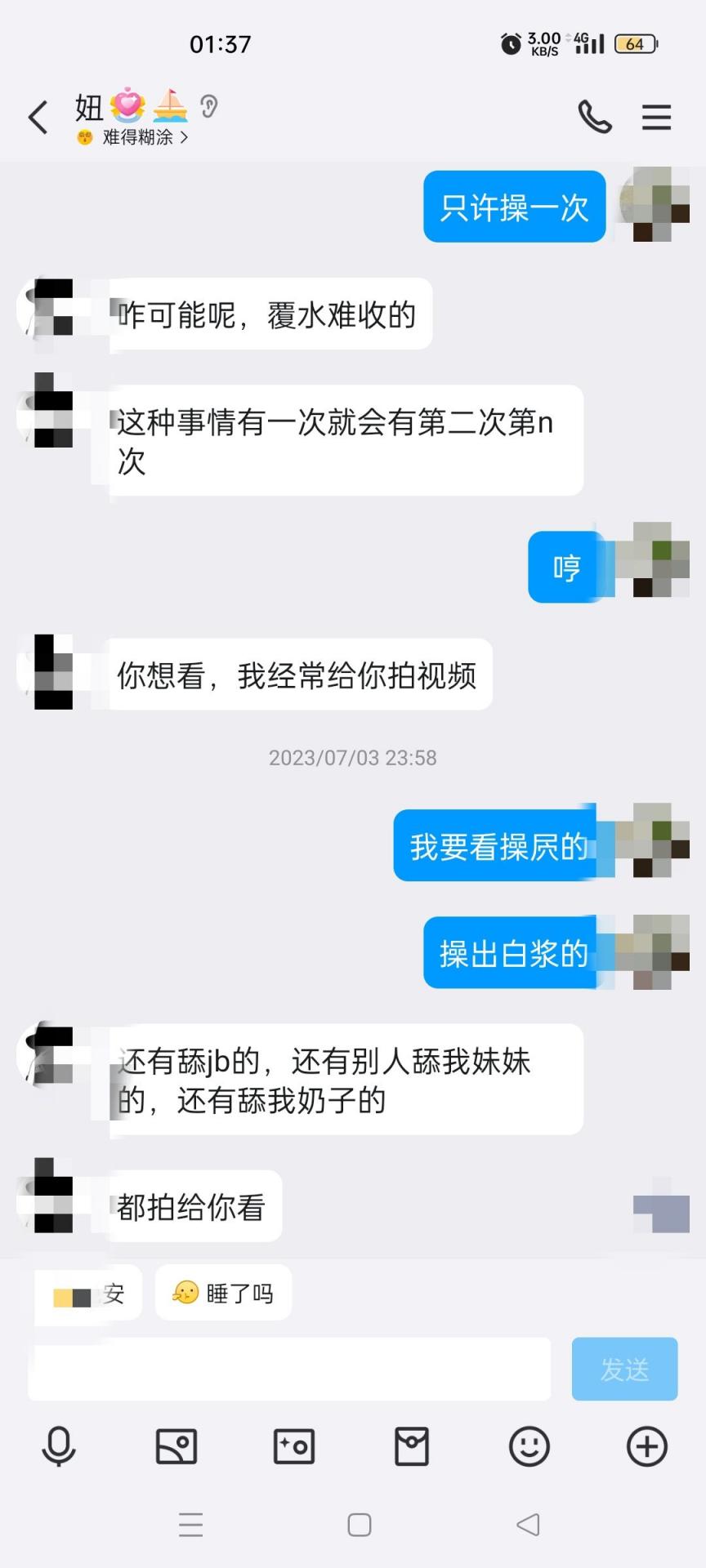The image size is (706, 1568).
Task: Select the quick reply ending in 安
Action: pyautogui.click(x=88, y=1293)
